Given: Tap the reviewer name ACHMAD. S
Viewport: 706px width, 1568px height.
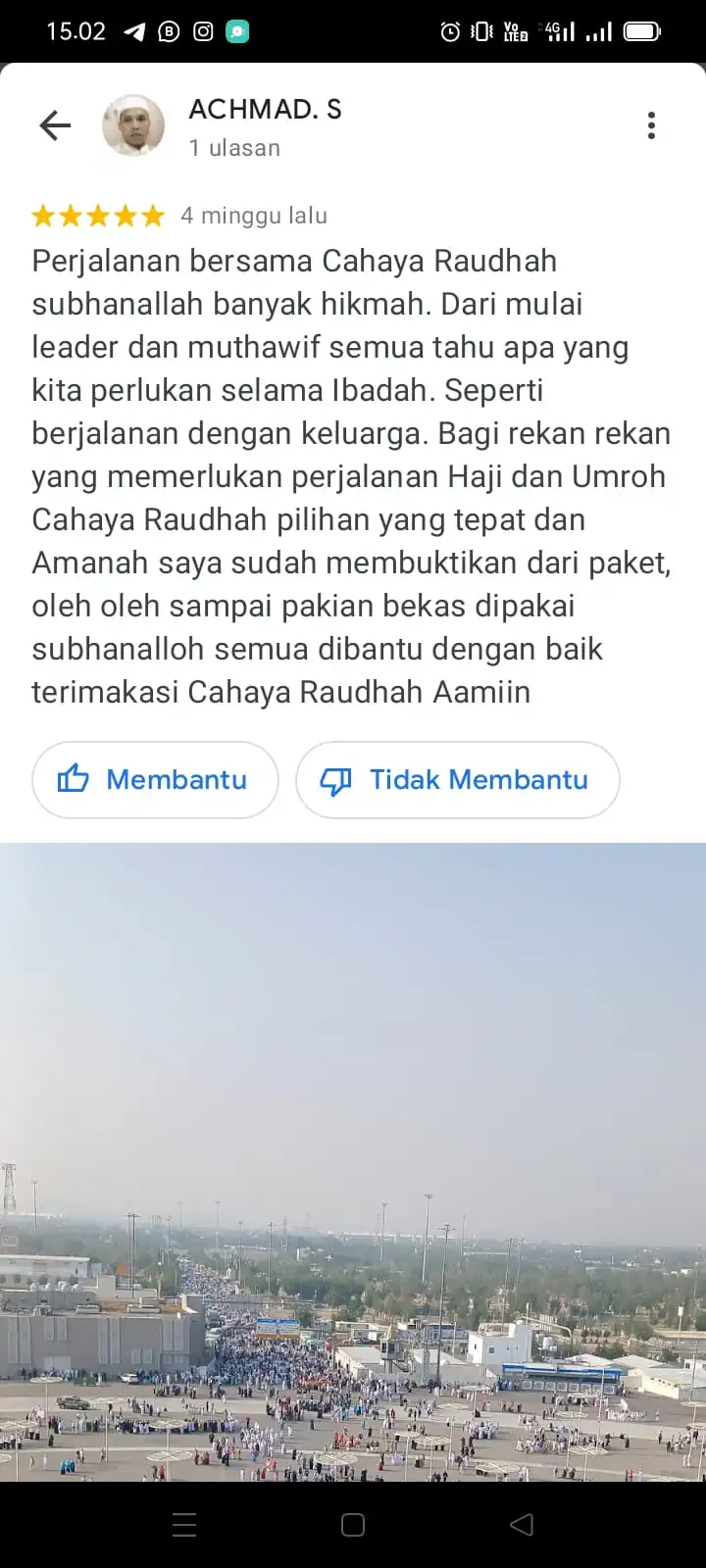Looking at the screenshot, I should (x=265, y=109).
